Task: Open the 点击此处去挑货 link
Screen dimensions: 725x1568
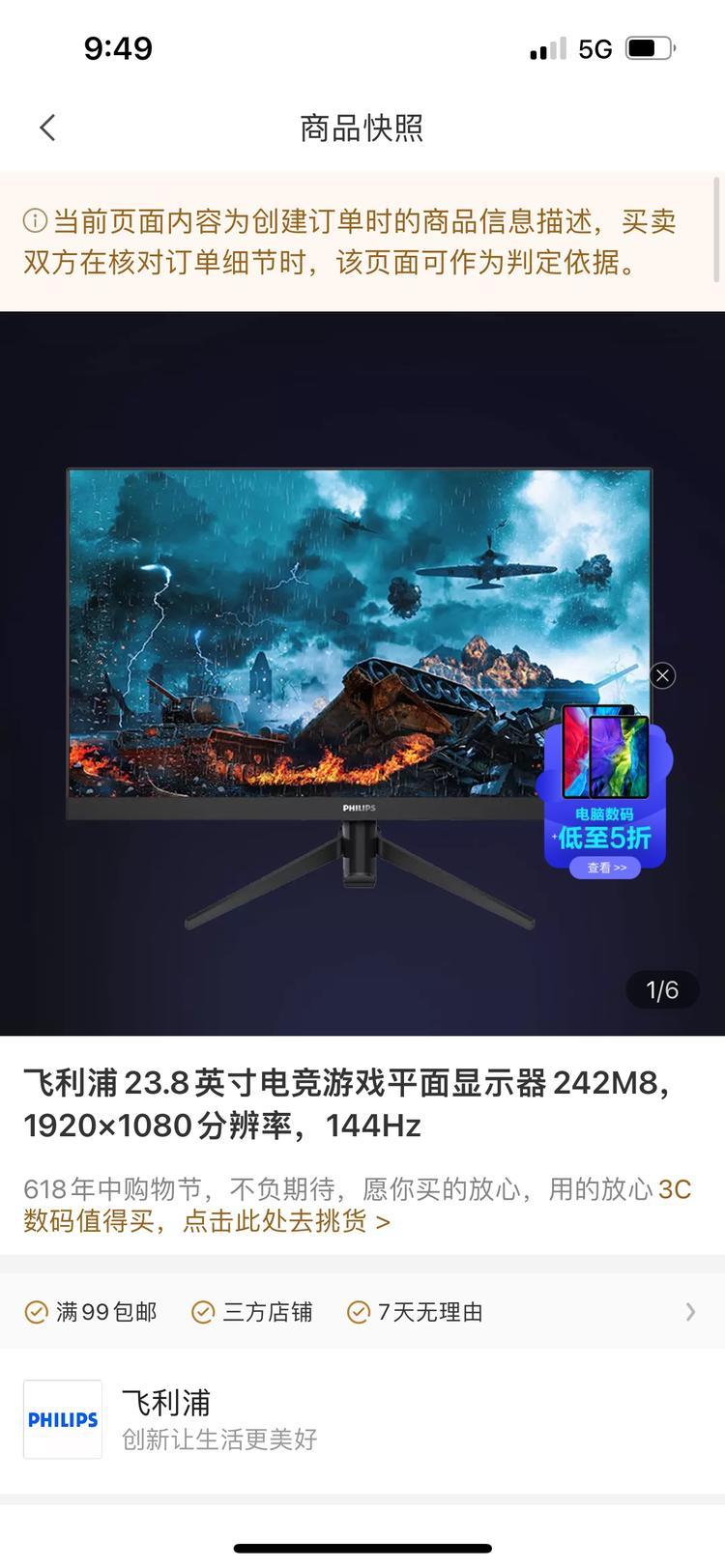Action: tap(285, 1221)
